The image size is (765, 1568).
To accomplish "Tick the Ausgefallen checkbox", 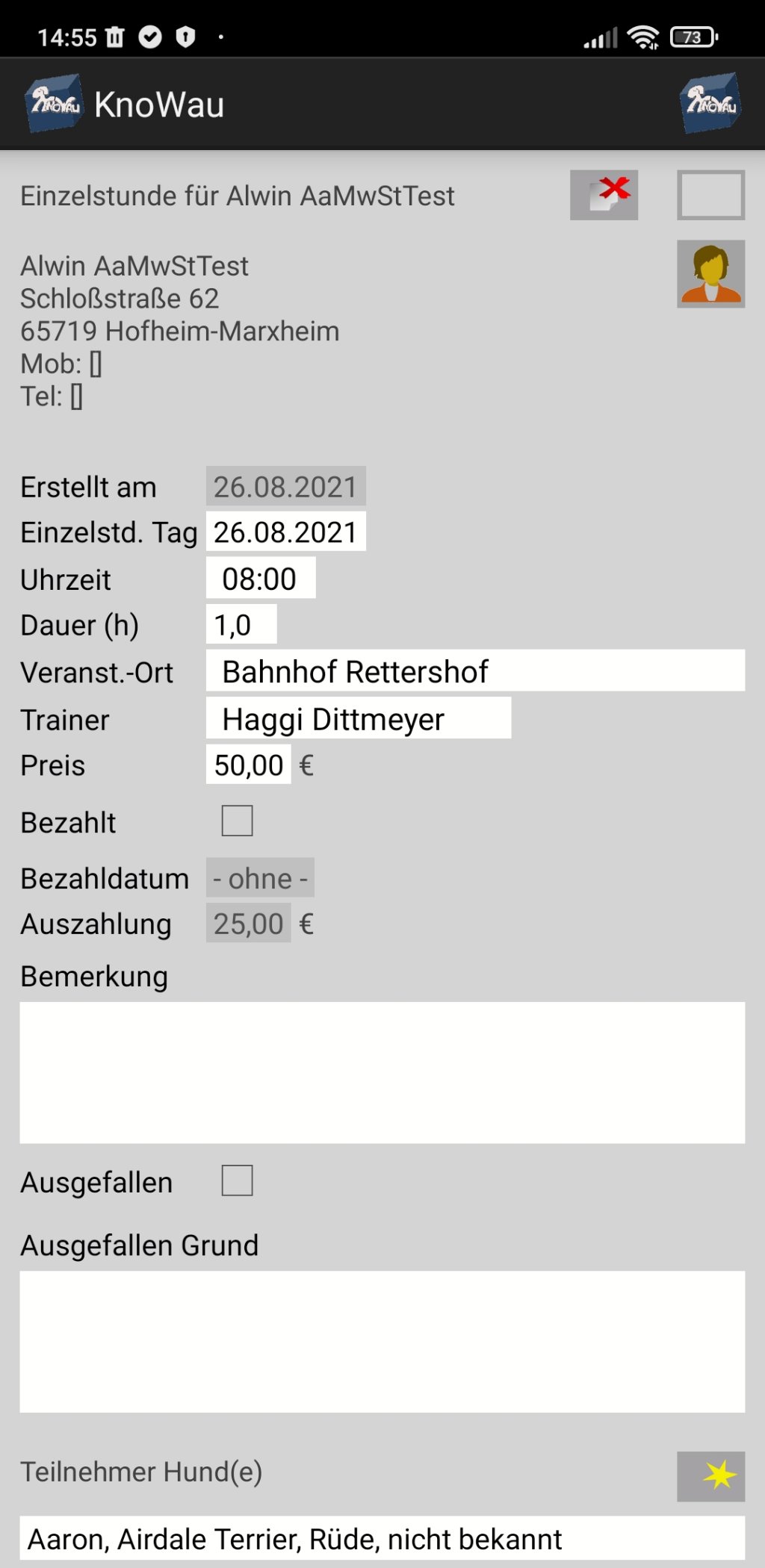I will tap(237, 1180).
